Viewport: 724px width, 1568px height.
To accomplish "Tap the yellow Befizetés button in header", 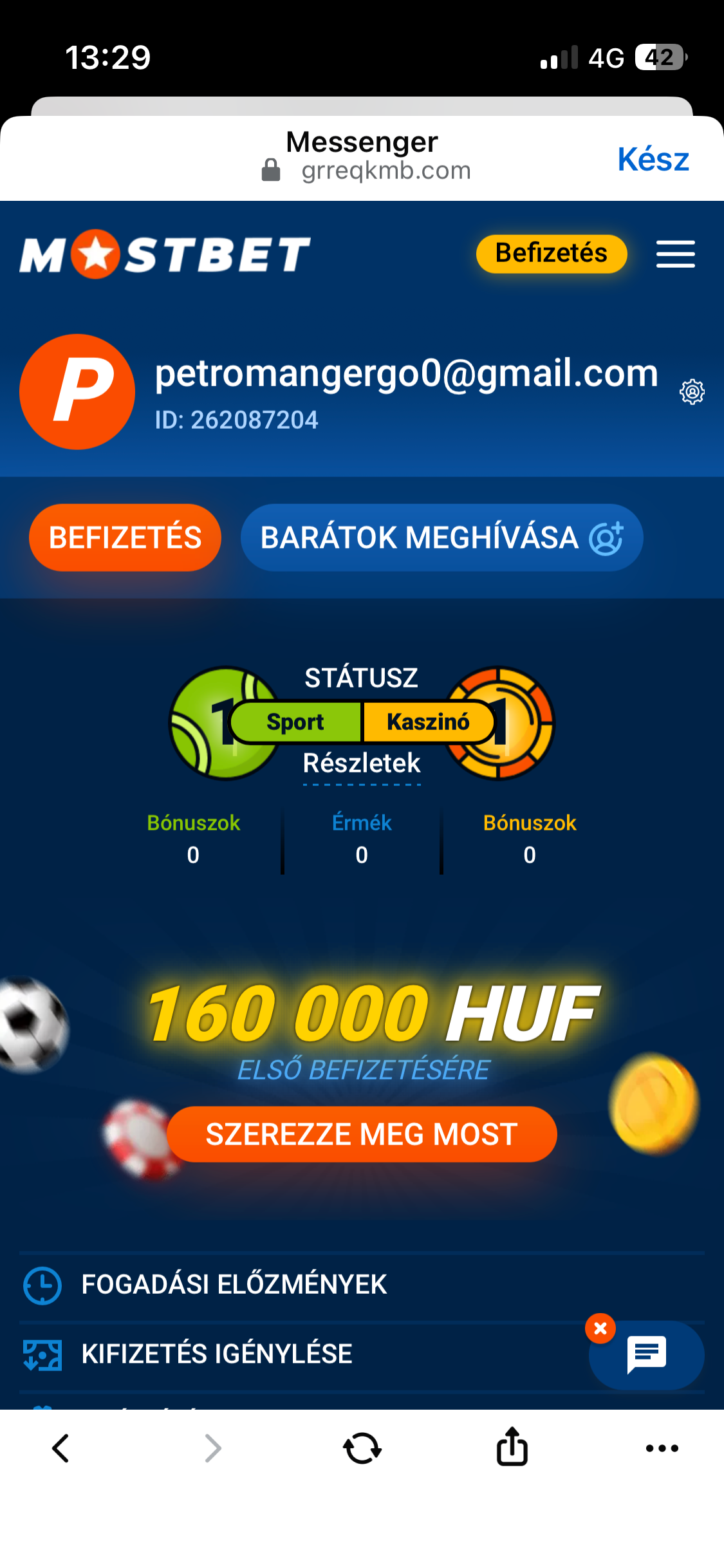I will 551,254.
